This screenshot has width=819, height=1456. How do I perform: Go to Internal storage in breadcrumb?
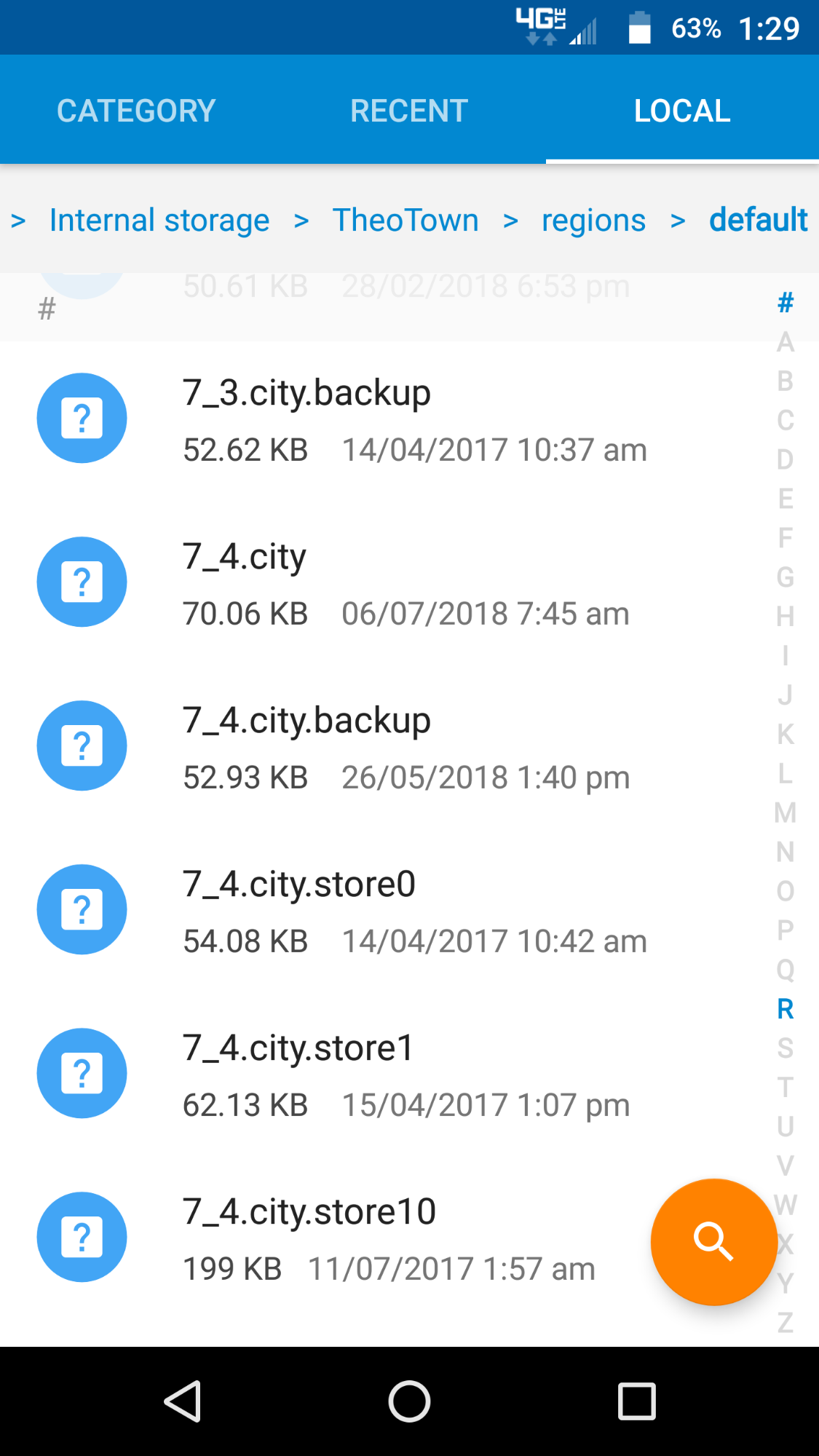click(159, 220)
